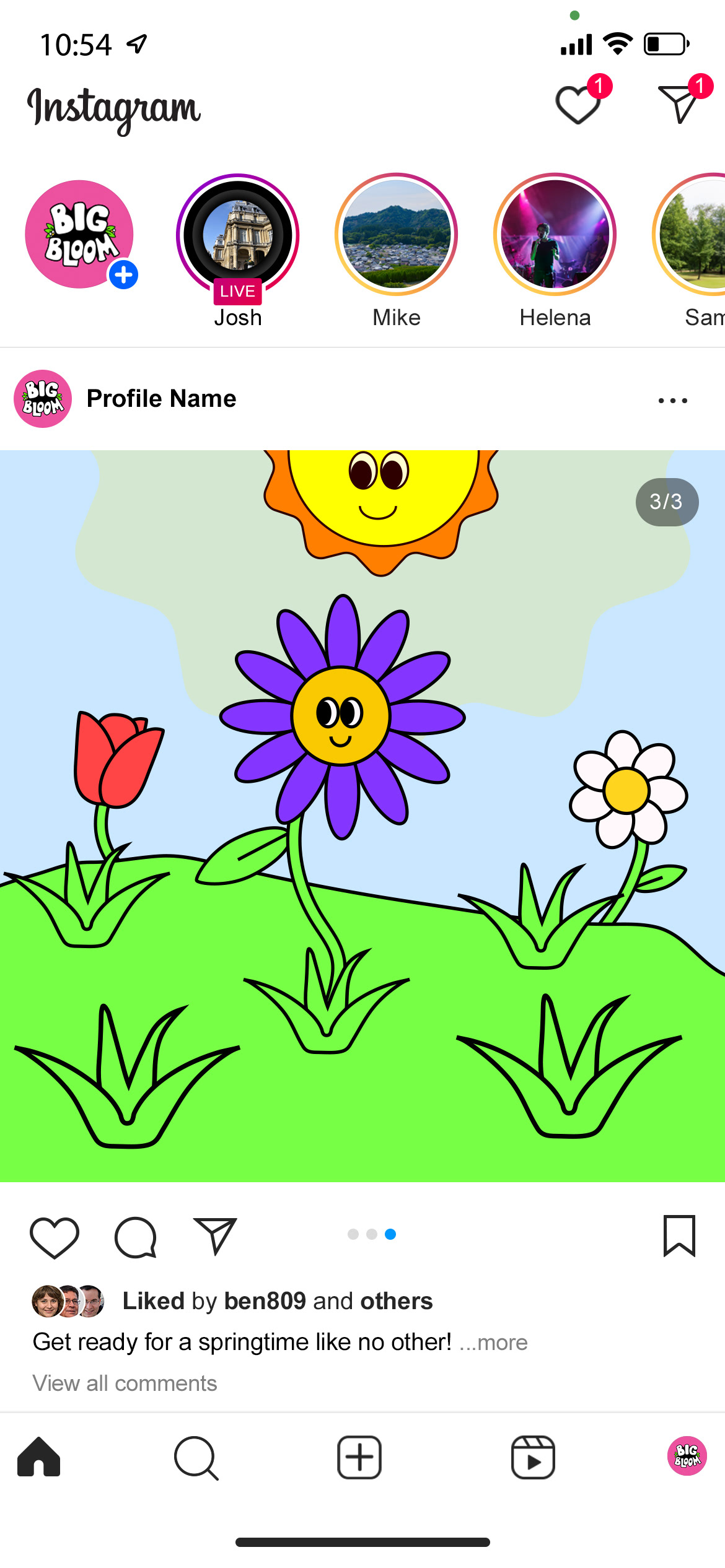The image size is (725, 1568).
Task: Open direct messages inbox
Action: pyautogui.click(x=680, y=103)
